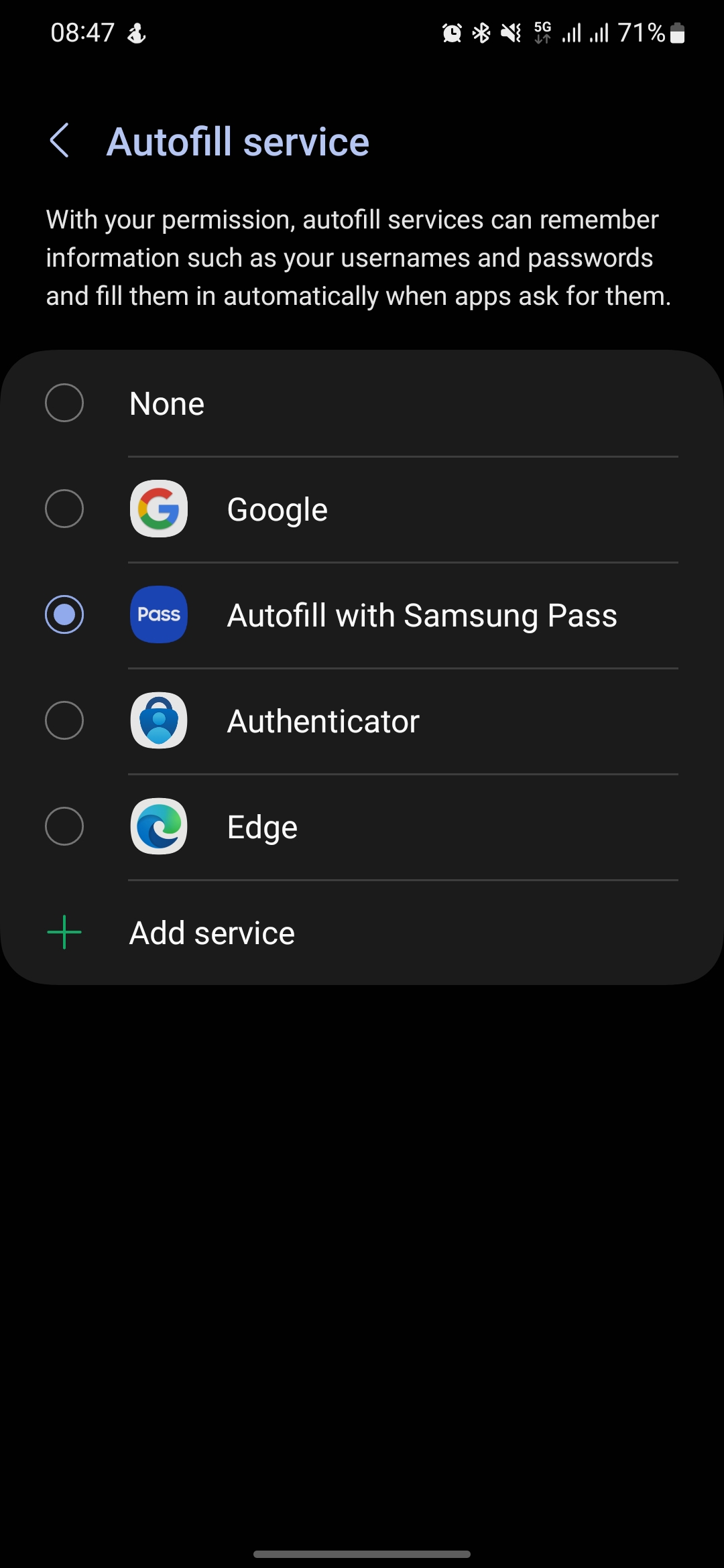
Task: Tap the 5G network indicator
Action: [542, 32]
